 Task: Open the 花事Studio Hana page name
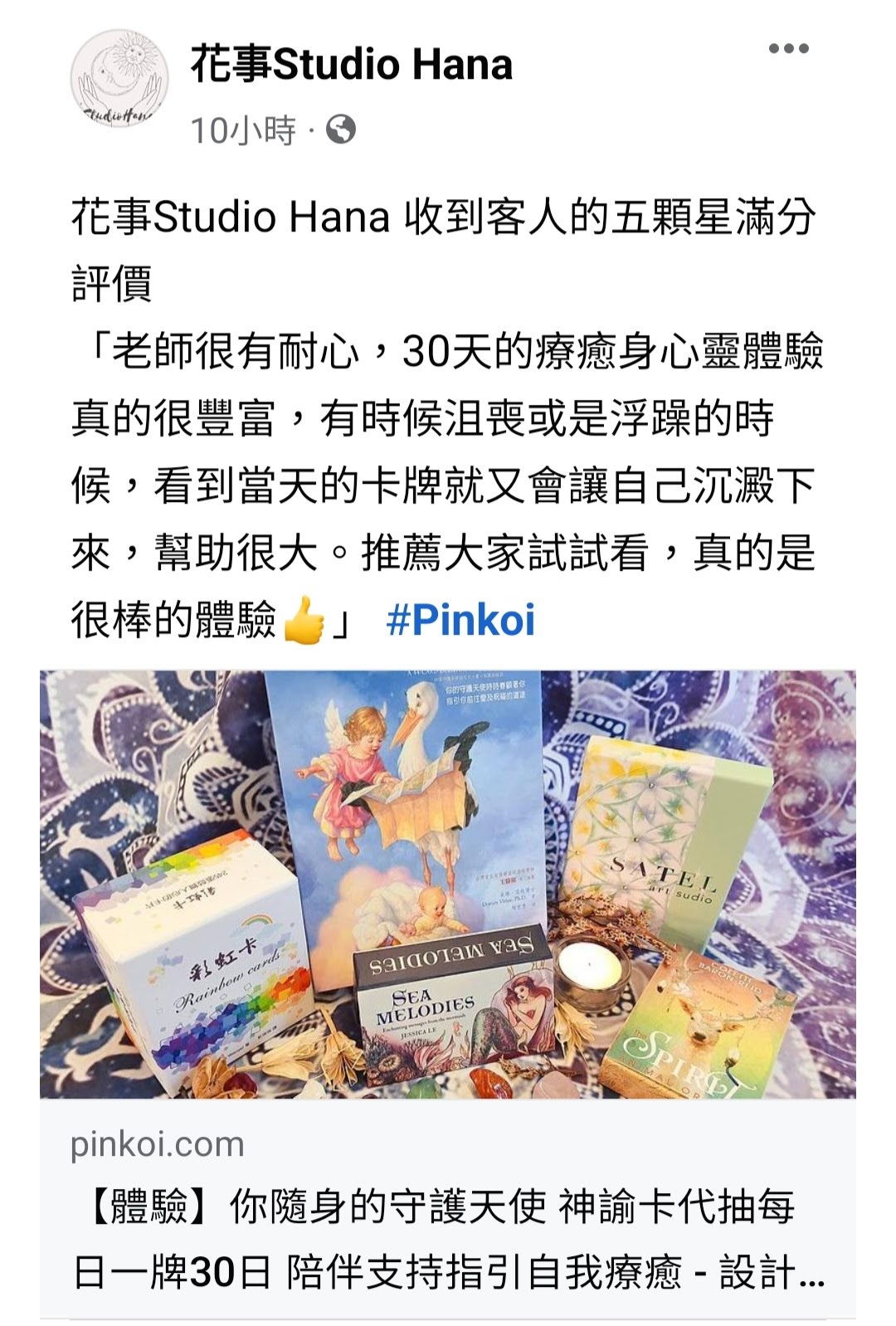coord(351,64)
